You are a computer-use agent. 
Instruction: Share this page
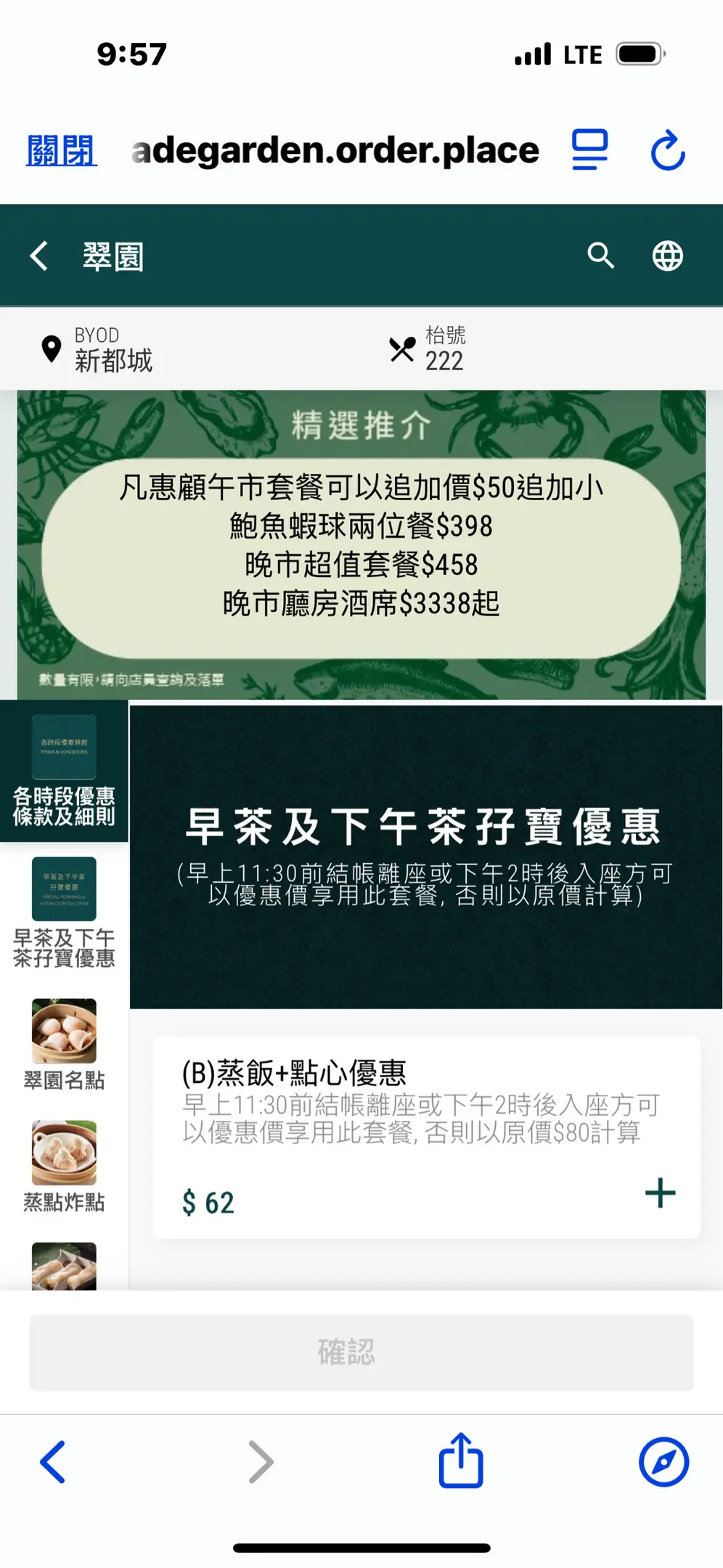pyautogui.click(x=460, y=1461)
